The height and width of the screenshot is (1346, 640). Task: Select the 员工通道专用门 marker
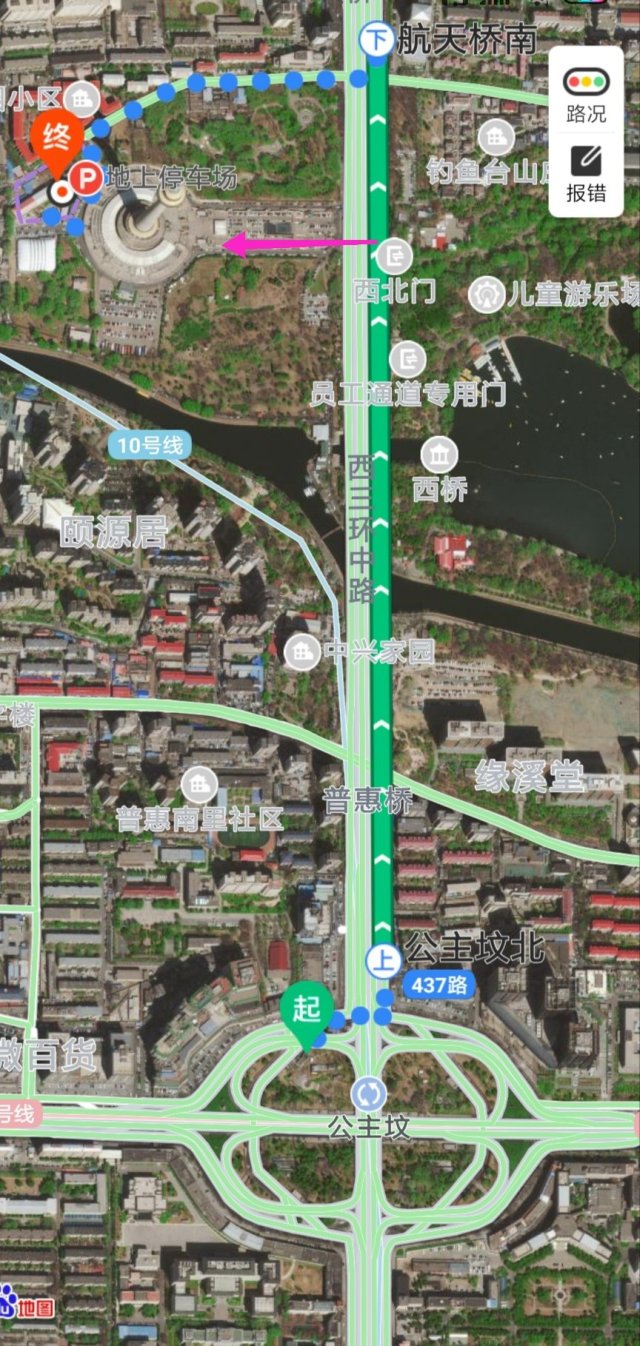tap(408, 358)
